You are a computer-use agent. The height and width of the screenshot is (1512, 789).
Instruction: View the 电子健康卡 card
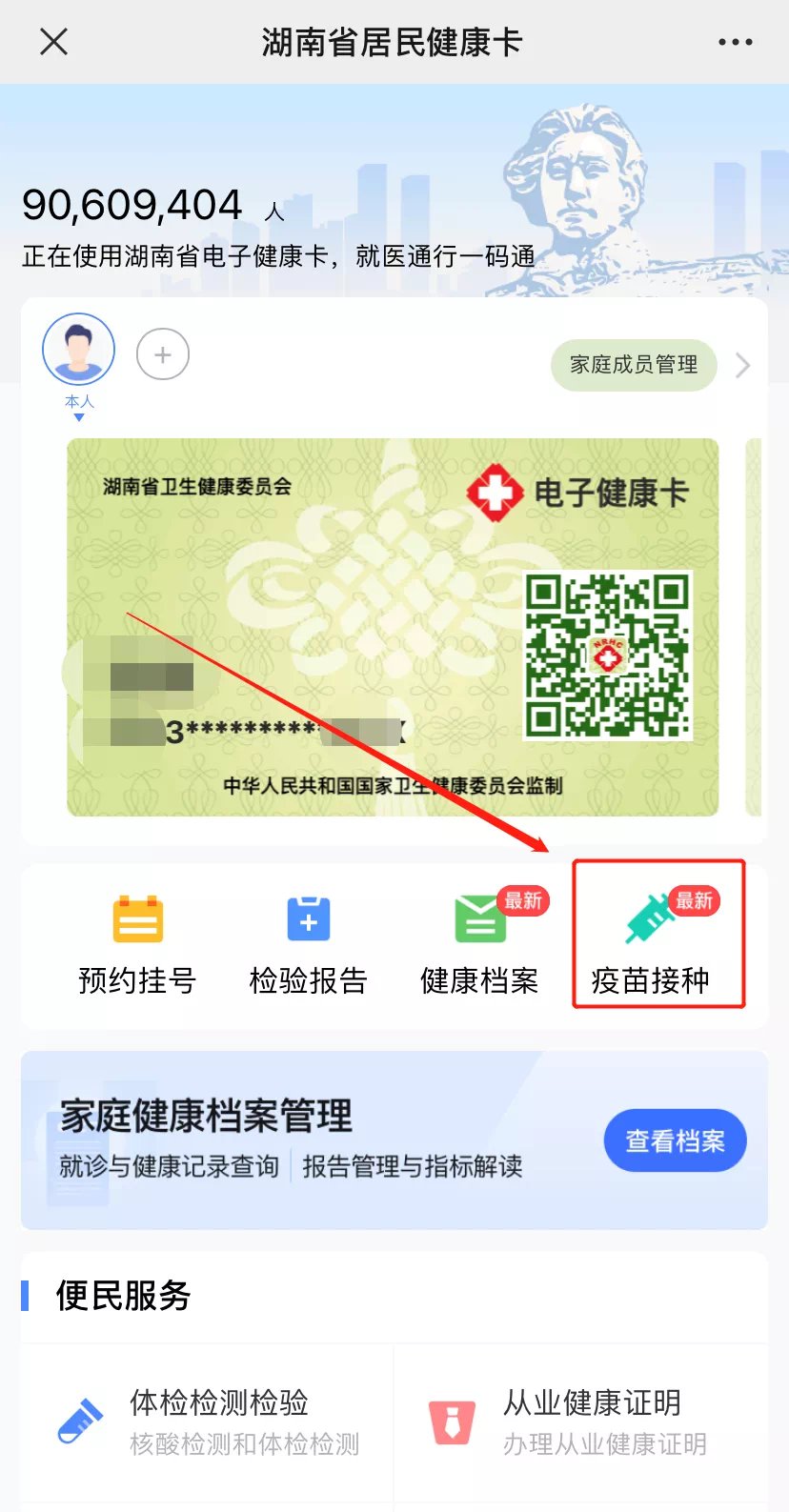[393, 627]
